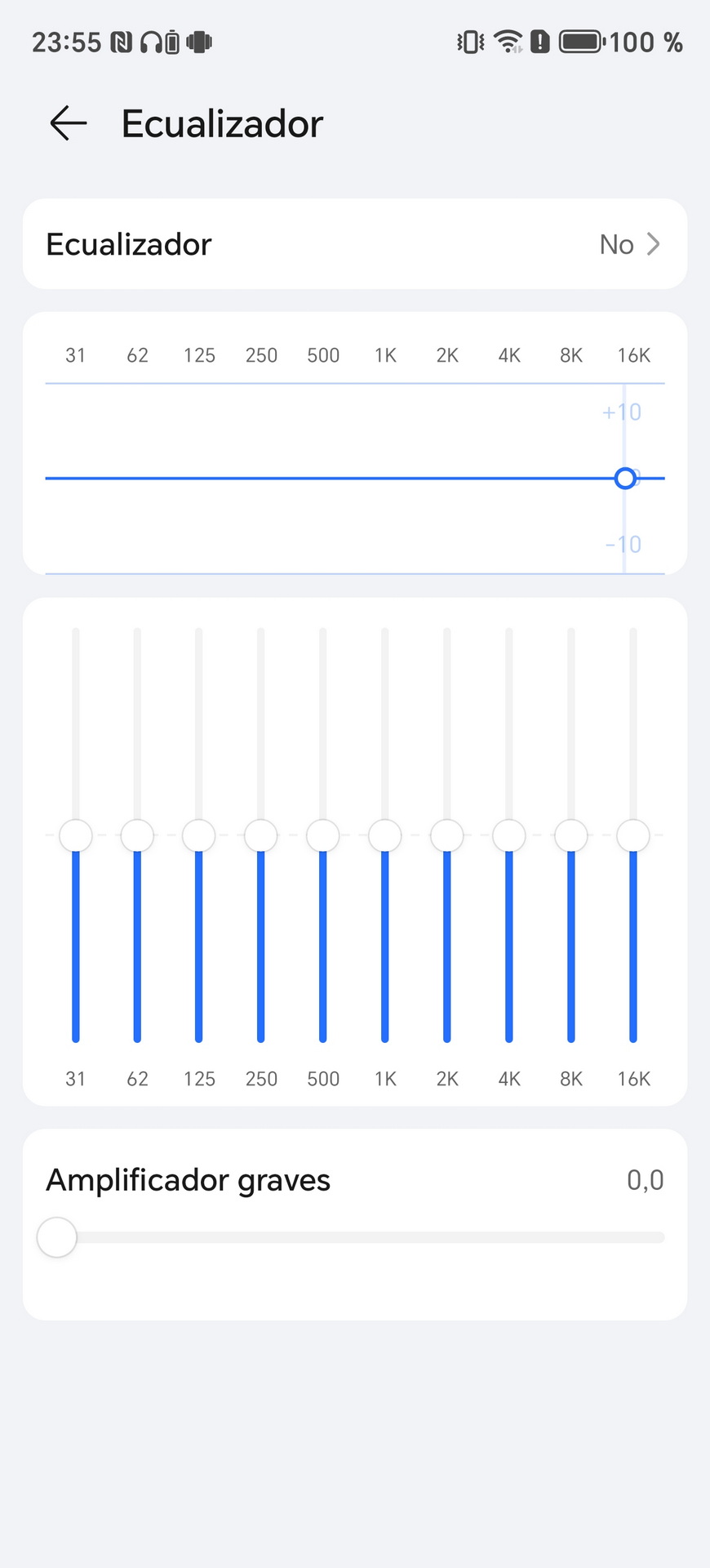Tap the 500 Hz band slider
The width and height of the screenshot is (710, 1568).
323,835
